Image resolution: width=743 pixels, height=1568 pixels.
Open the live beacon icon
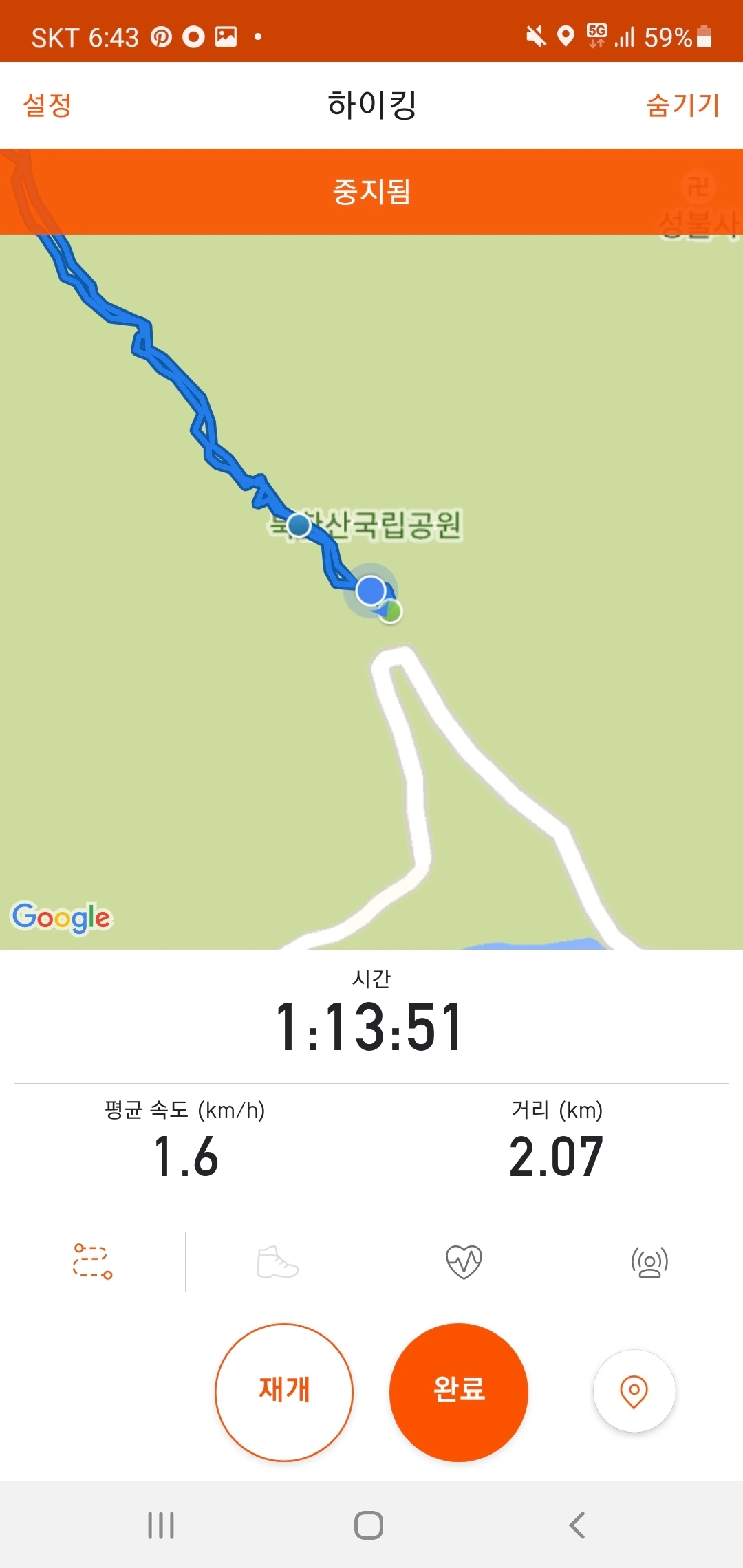point(649,1261)
